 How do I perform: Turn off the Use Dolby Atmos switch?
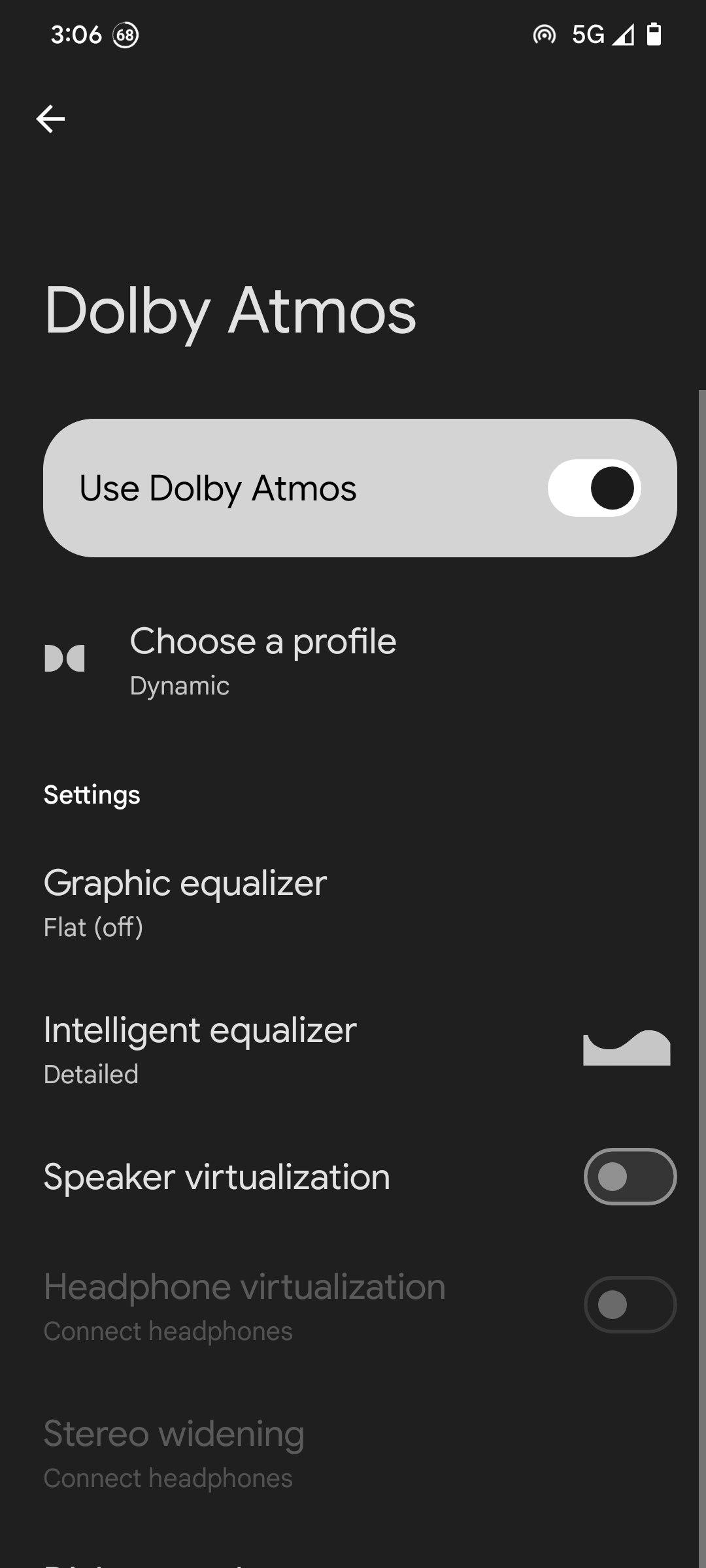click(x=594, y=488)
